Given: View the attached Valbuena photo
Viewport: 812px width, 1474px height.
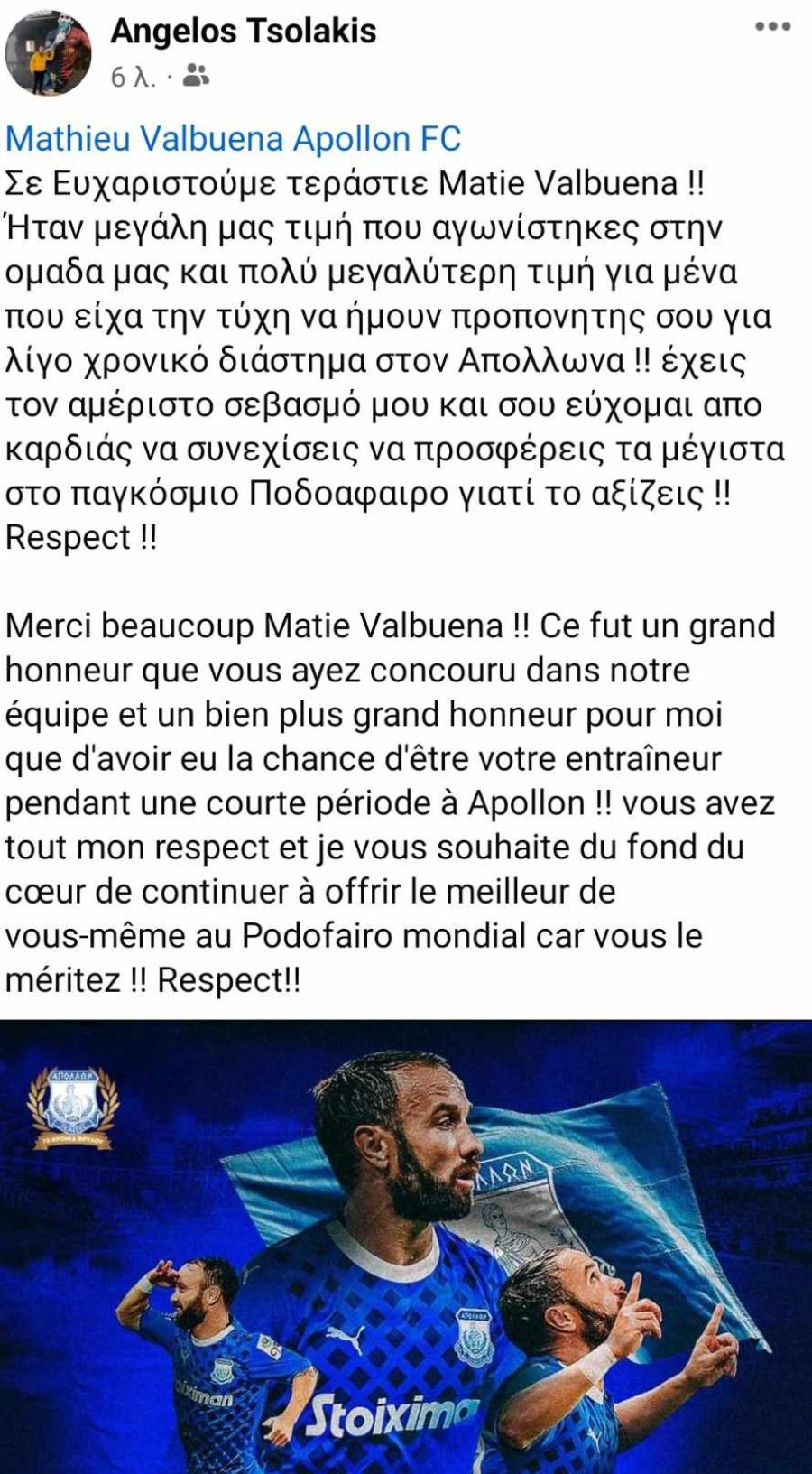Looking at the screenshot, I should click(x=406, y=1246).
